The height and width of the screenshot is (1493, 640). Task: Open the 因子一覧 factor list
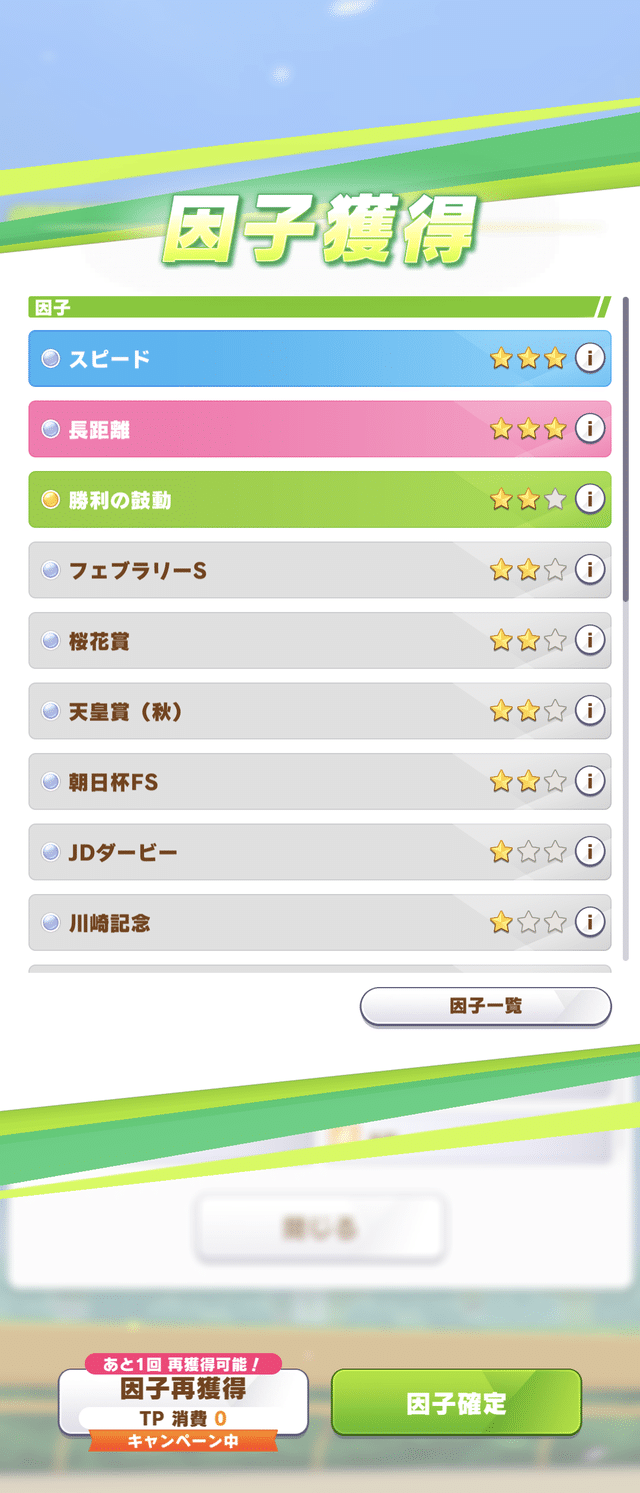(x=485, y=1006)
